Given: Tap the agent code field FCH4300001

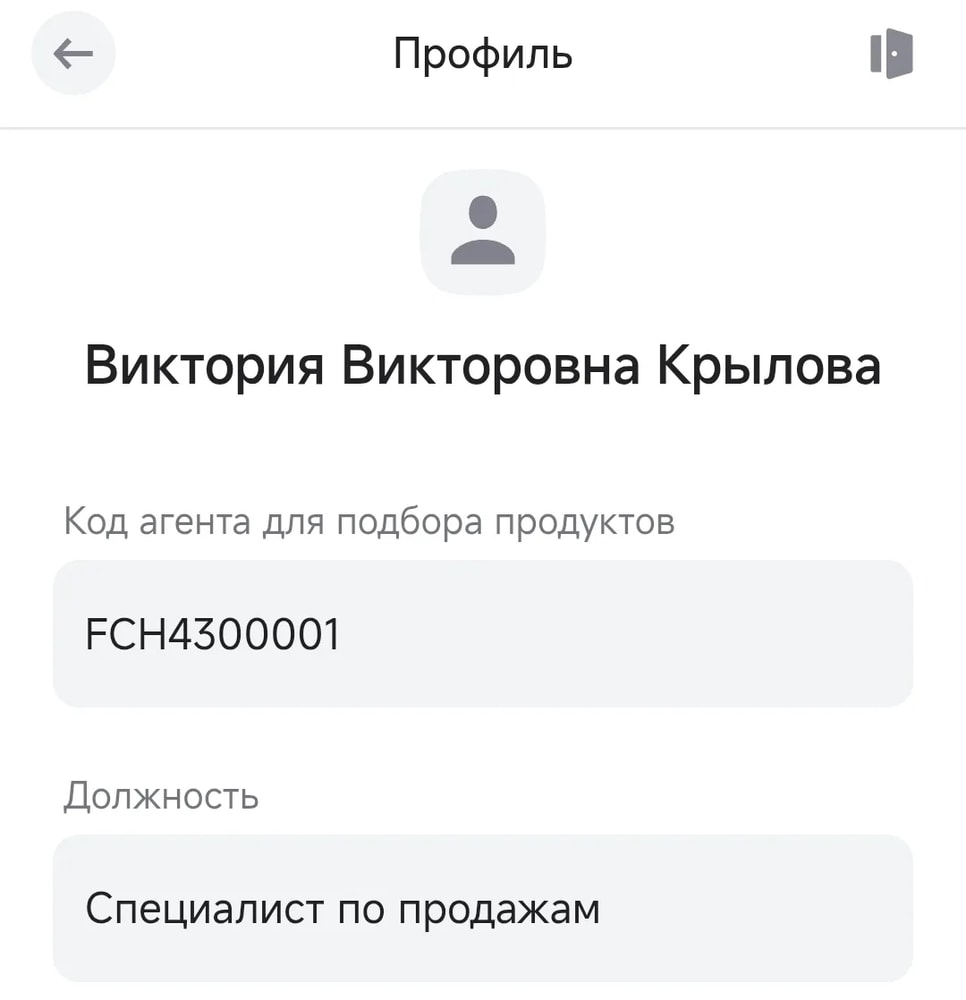Looking at the screenshot, I should coord(483,633).
